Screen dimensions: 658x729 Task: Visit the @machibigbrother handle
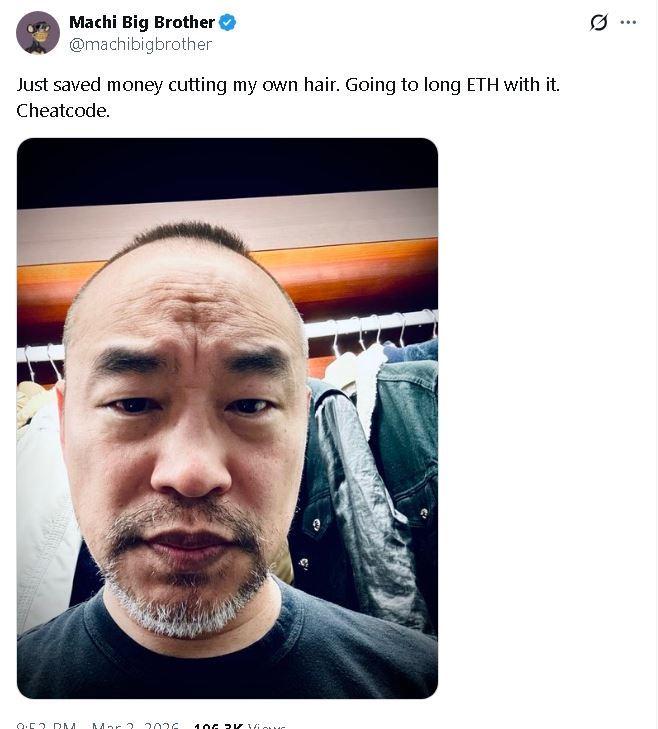[140, 44]
